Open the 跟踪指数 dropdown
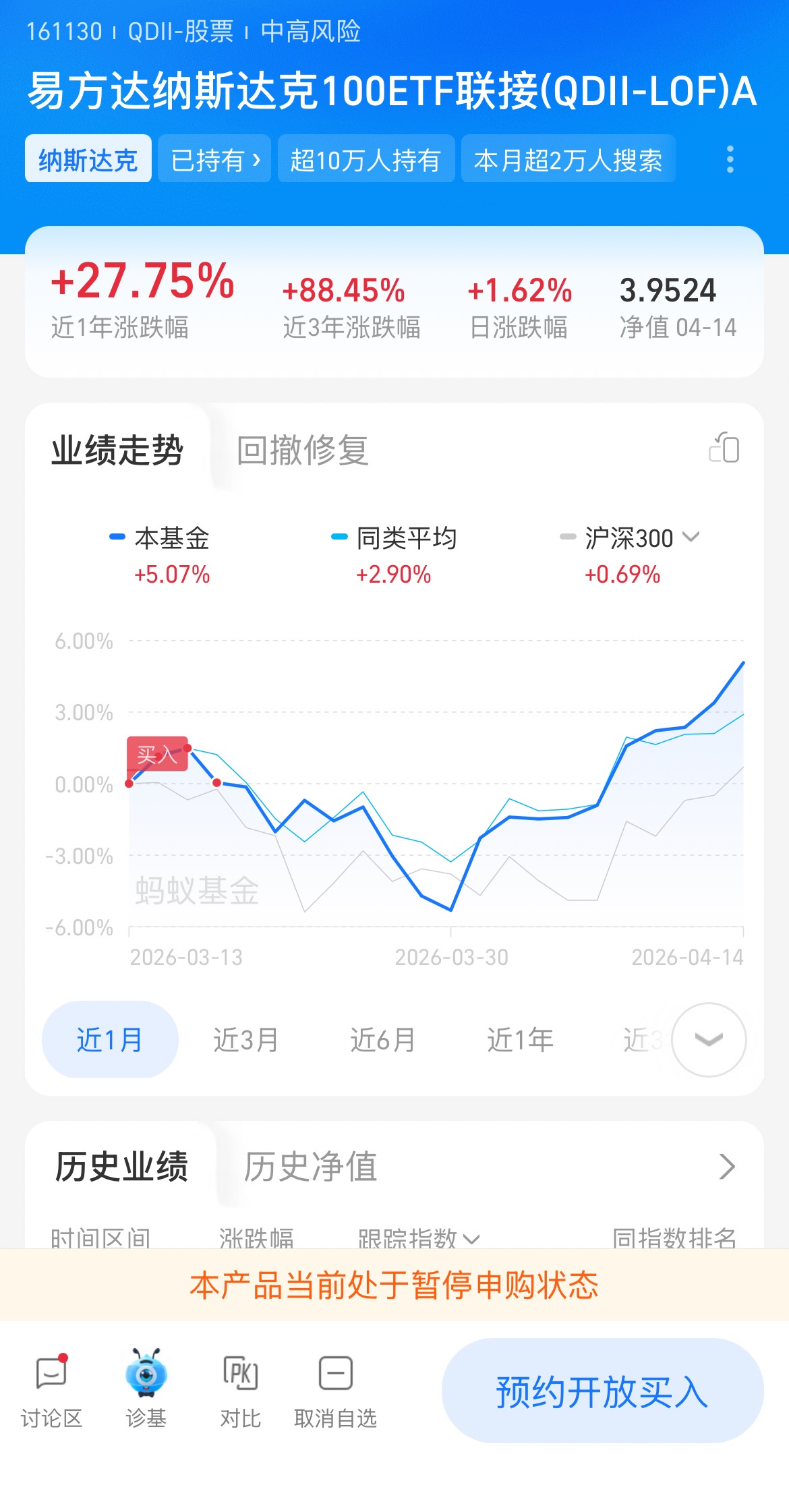This screenshot has height=1512, width=789. (417, 1238)
